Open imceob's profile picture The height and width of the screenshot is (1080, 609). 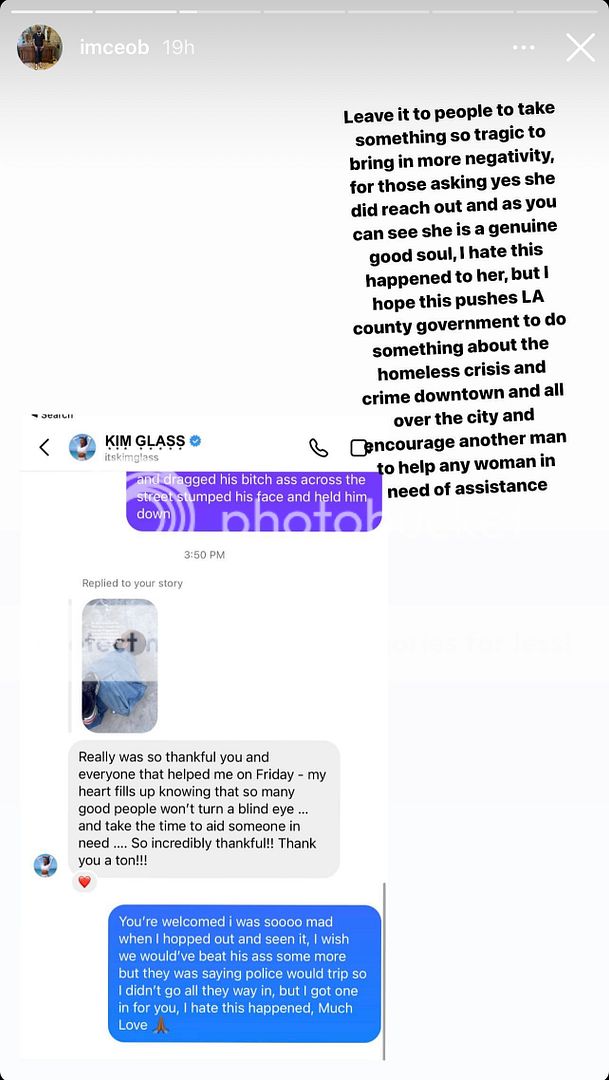click(40, 47)
